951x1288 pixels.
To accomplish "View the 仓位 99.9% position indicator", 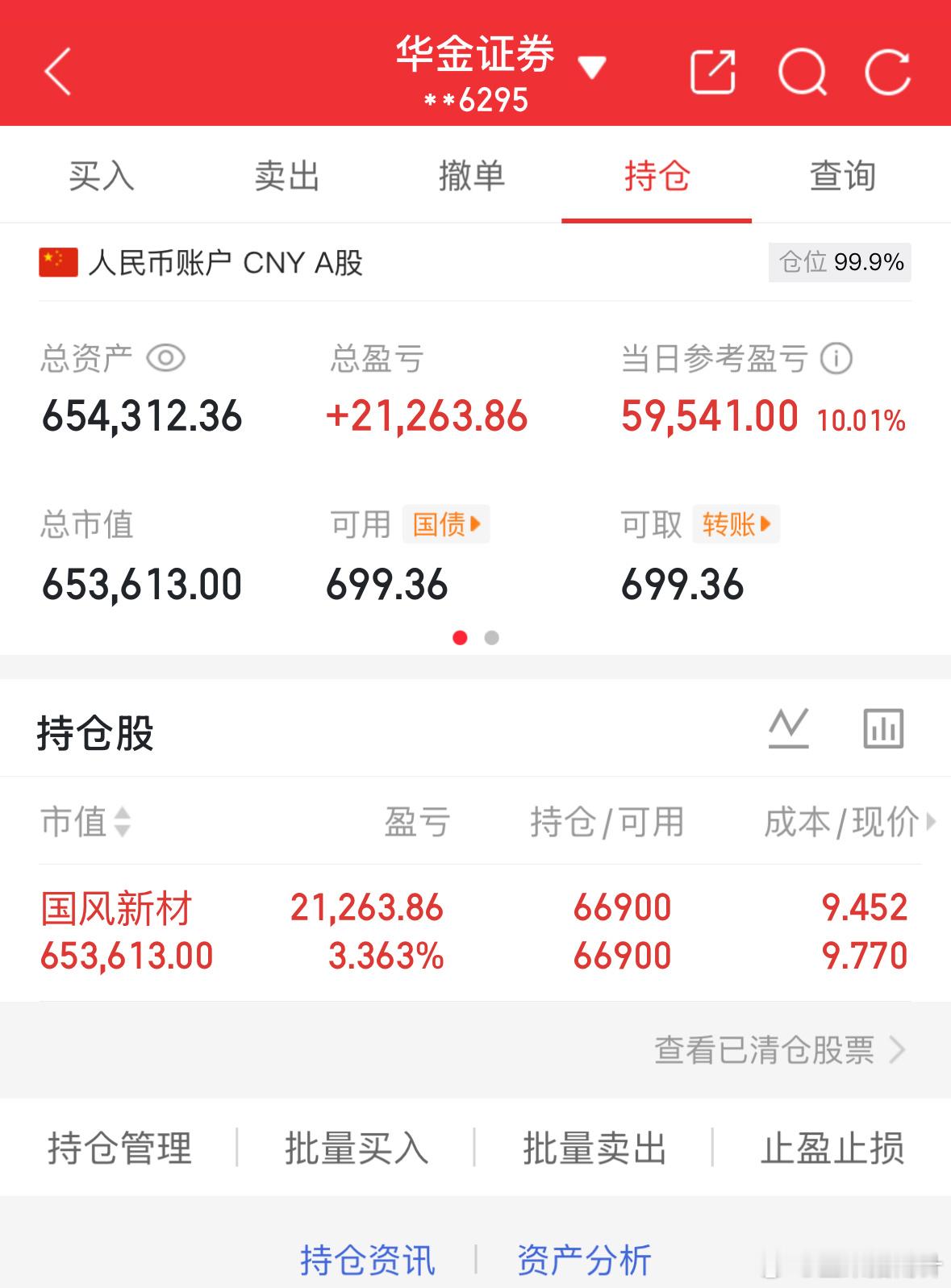I will [839, 261].
